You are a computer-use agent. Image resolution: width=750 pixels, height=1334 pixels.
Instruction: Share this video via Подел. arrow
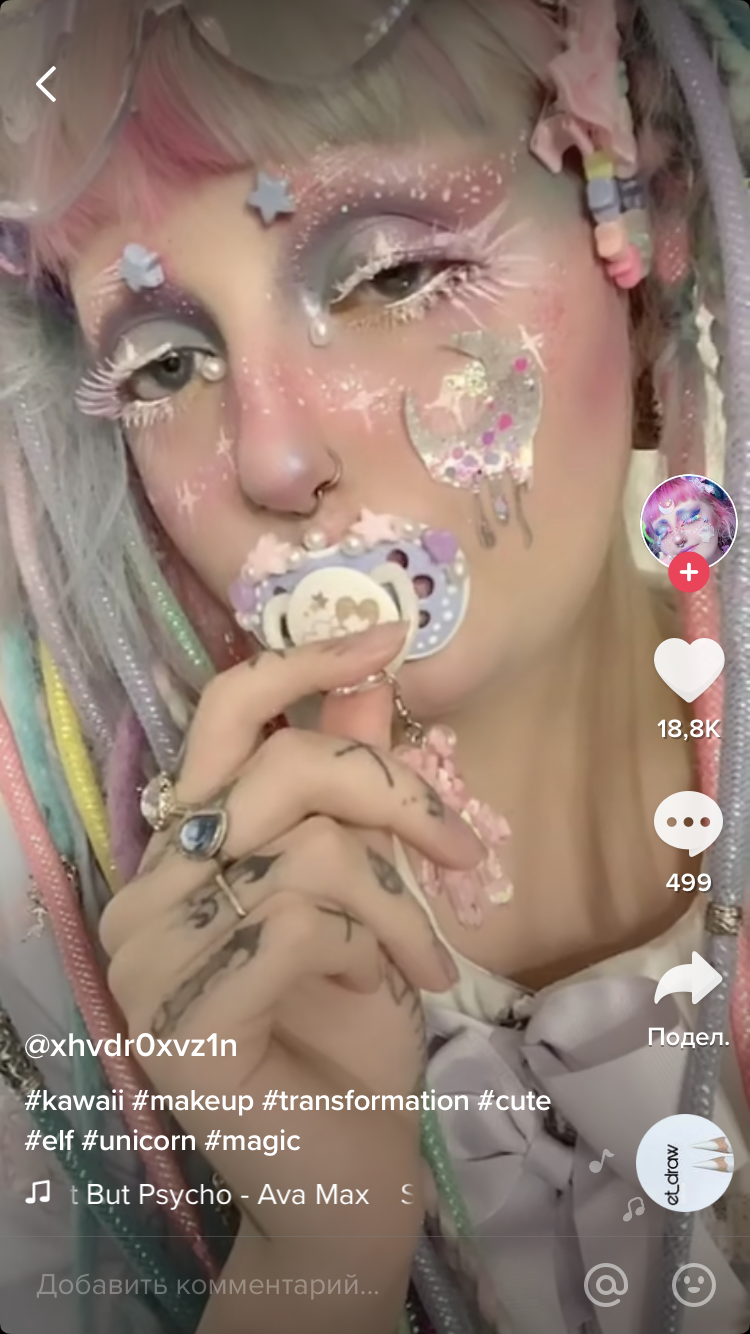tap(688, 980)
